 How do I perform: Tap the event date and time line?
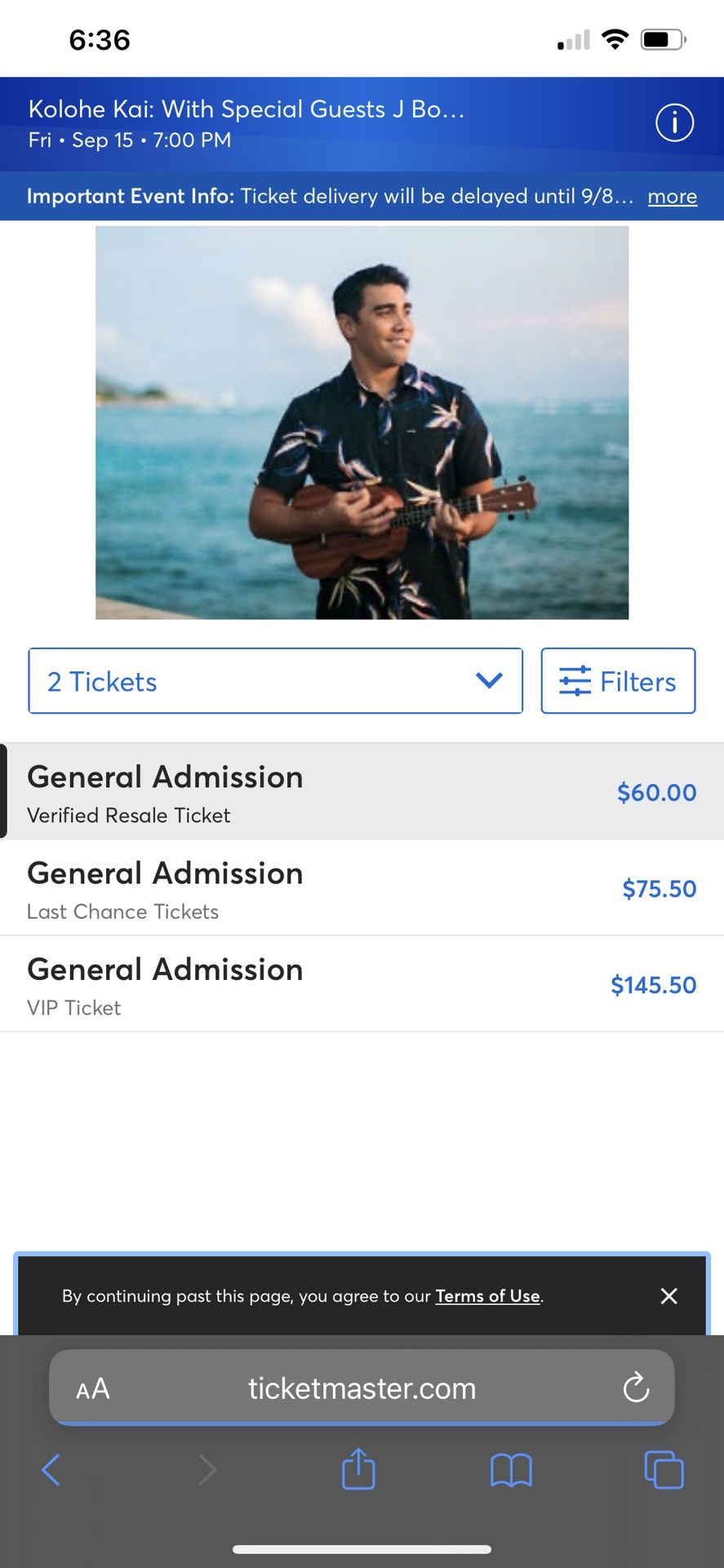click(x=130, y=140)
